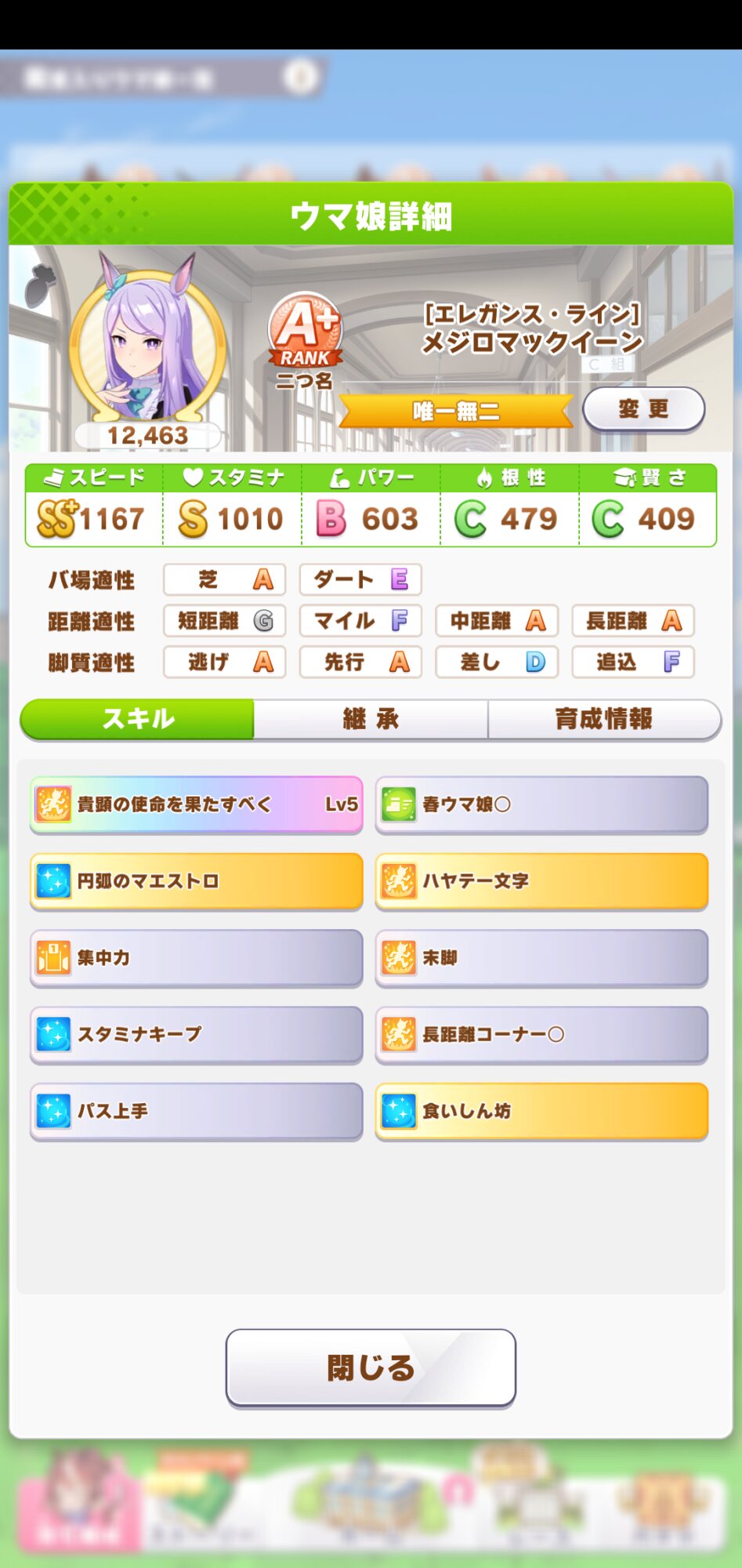Image resolution: width=742 pixels, height=1568 pixels.
Task: Show details for ハヤテ一文字
Action: point(541,881)
